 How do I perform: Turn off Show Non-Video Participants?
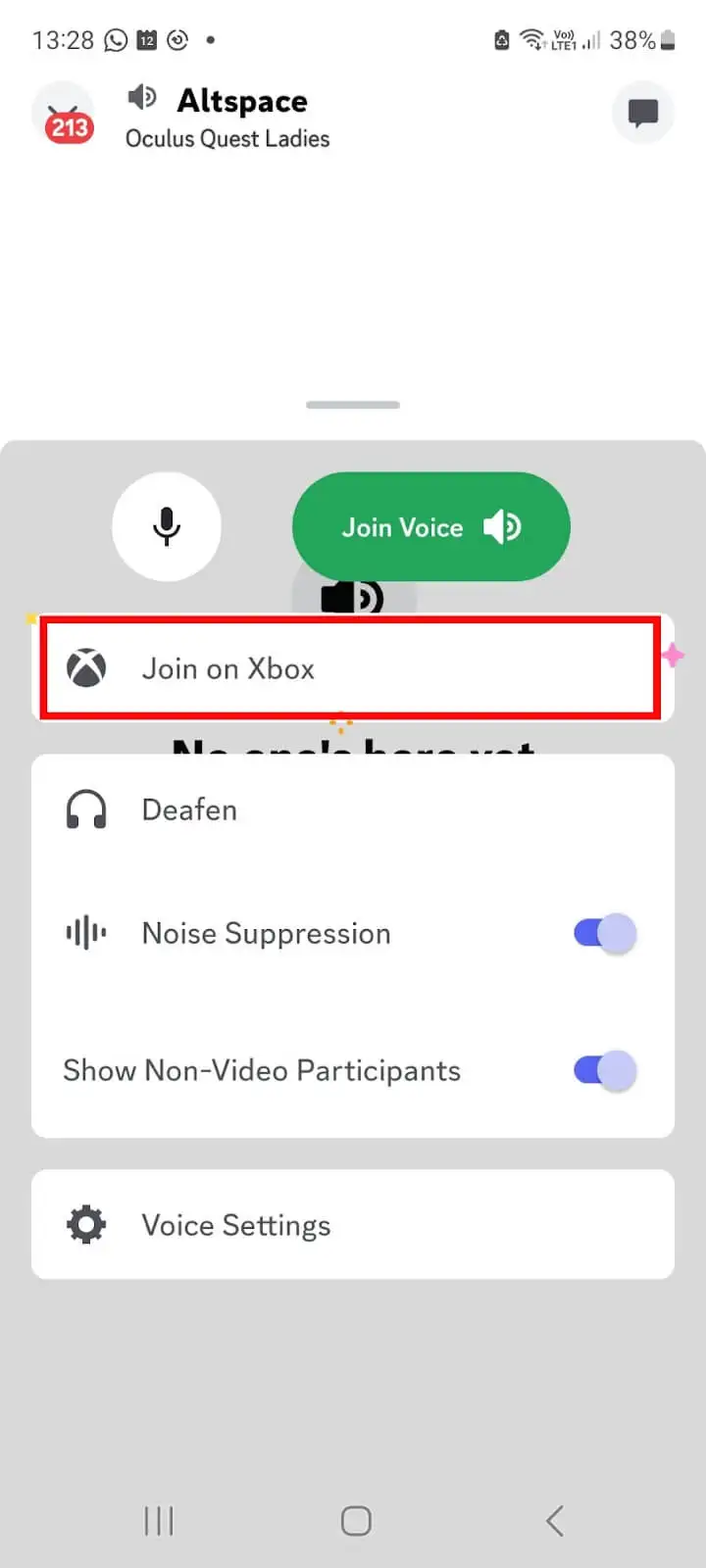click(x=604, y=1071)
